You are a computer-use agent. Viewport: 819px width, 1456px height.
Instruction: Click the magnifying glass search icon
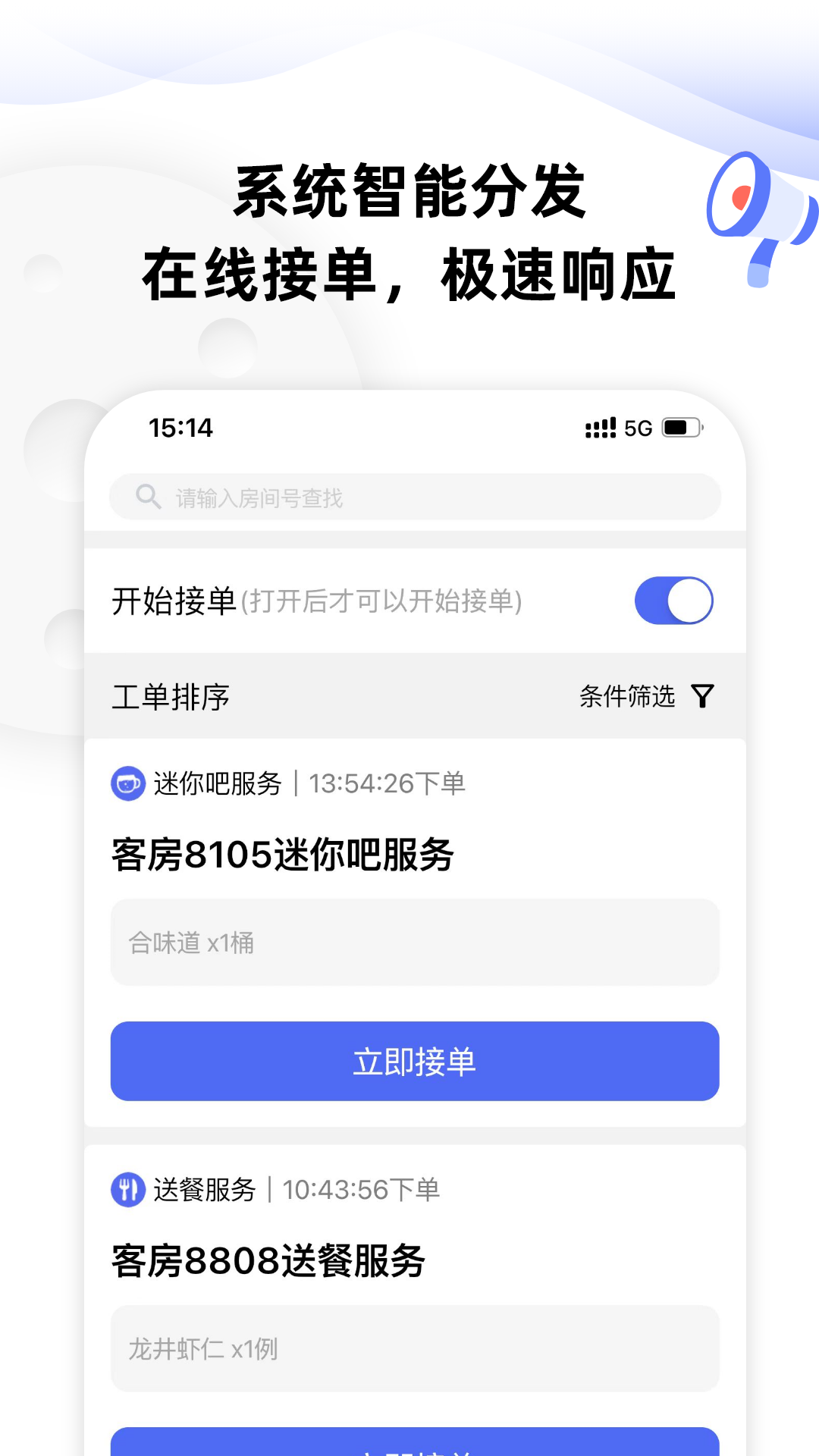149,497
